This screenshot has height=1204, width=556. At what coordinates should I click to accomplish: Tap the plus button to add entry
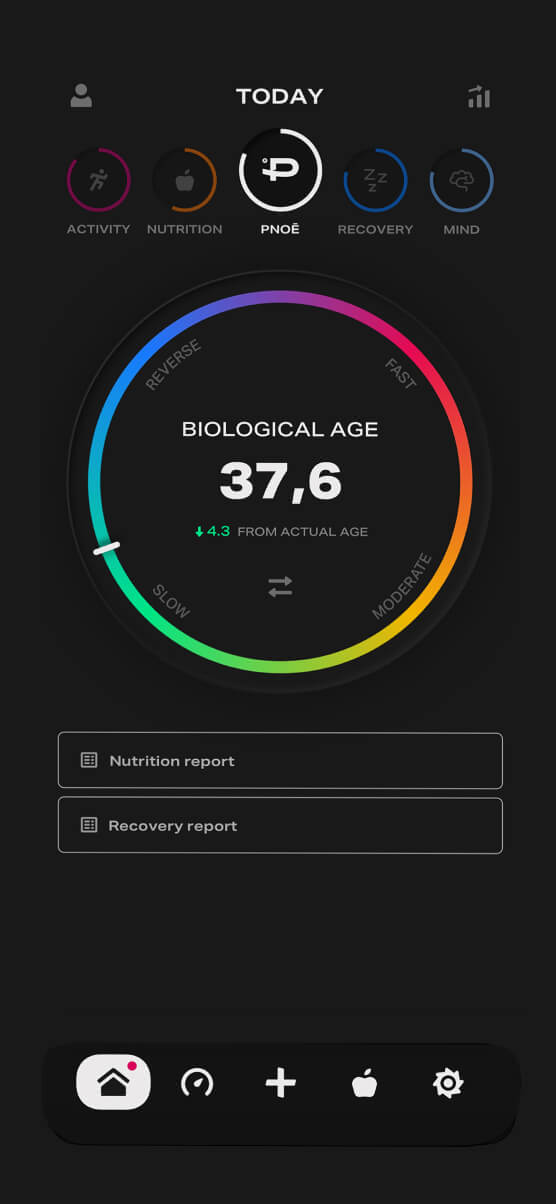click(280, 1083)
